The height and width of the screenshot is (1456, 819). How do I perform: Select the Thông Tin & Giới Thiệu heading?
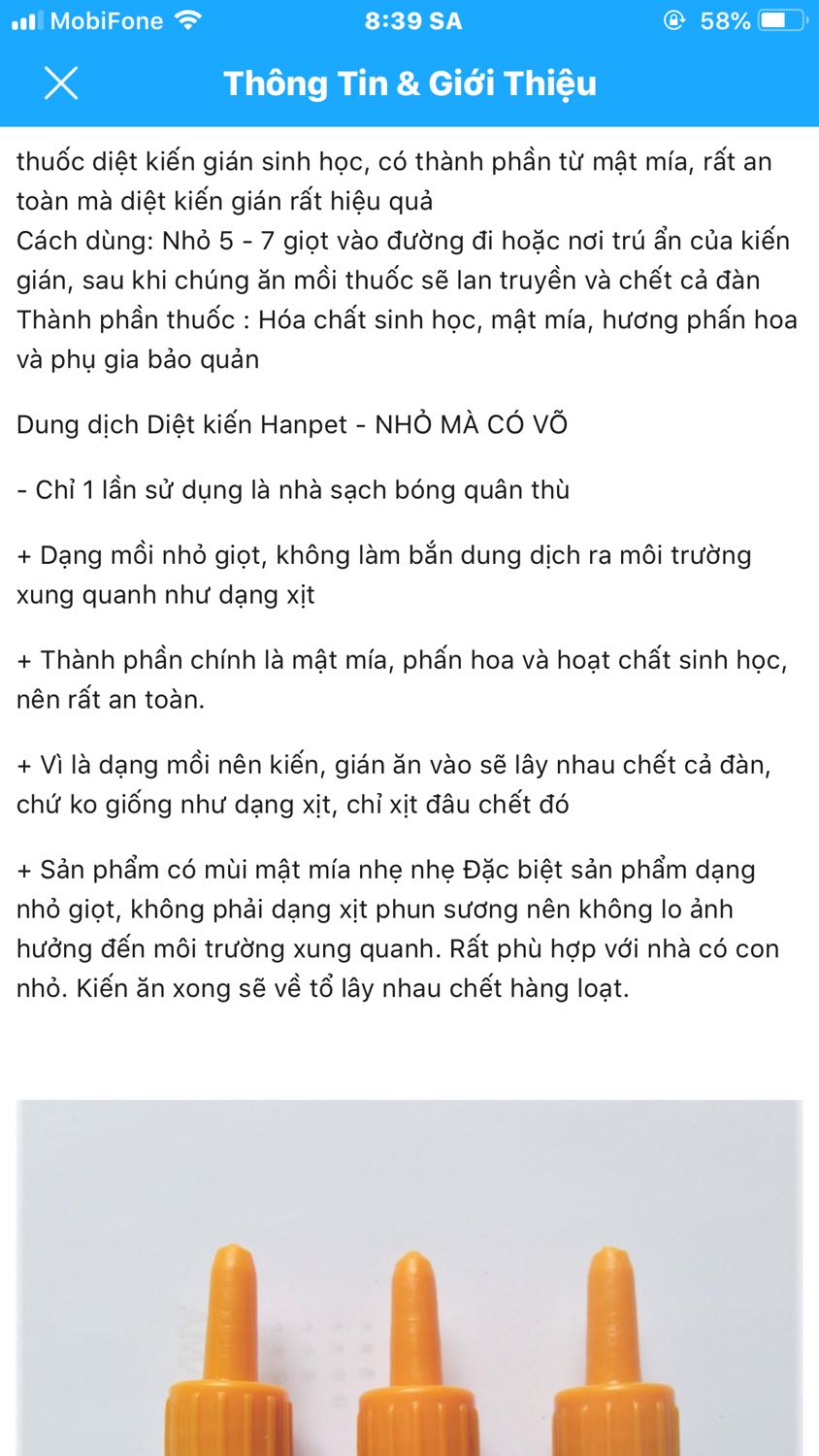click(x=409, y=84)
